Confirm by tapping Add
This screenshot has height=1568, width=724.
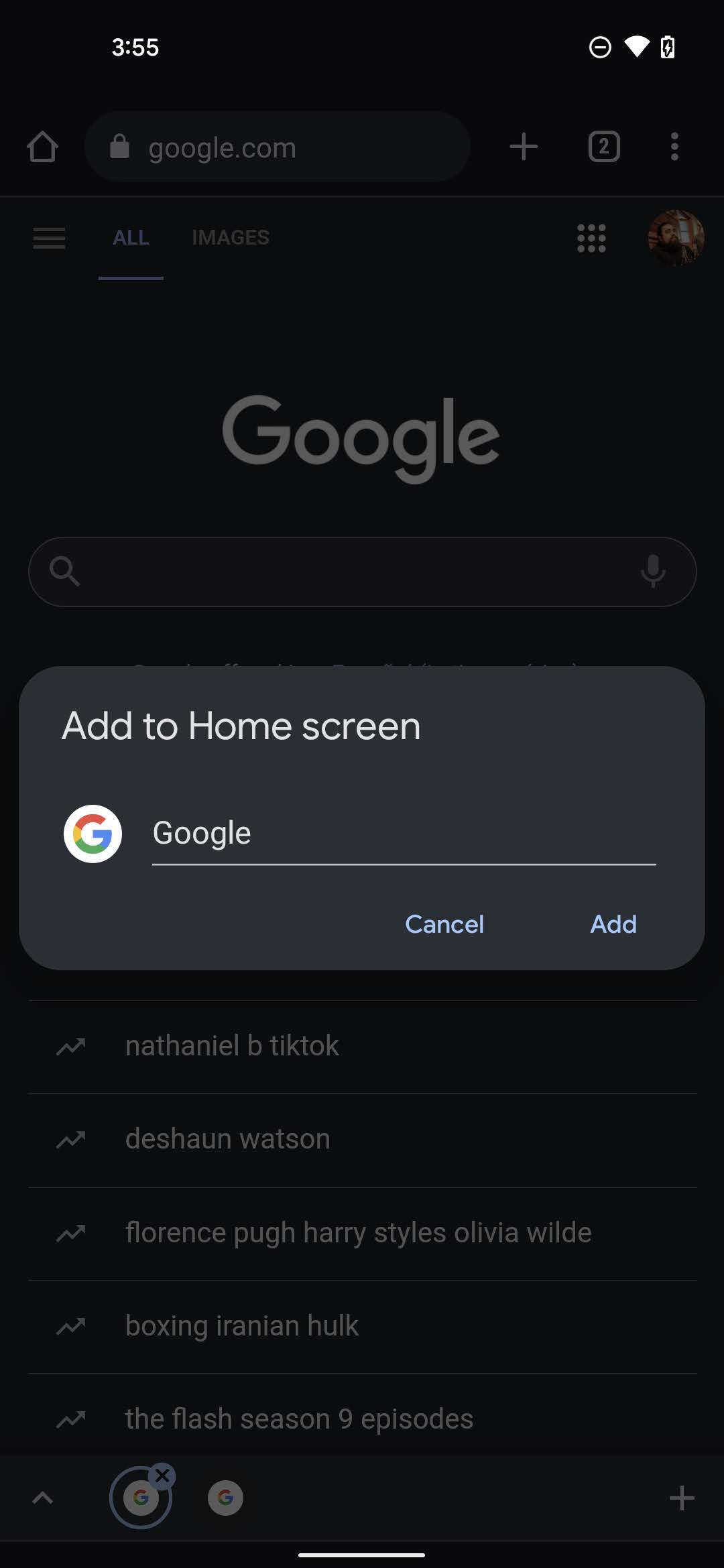pos(613,924)
